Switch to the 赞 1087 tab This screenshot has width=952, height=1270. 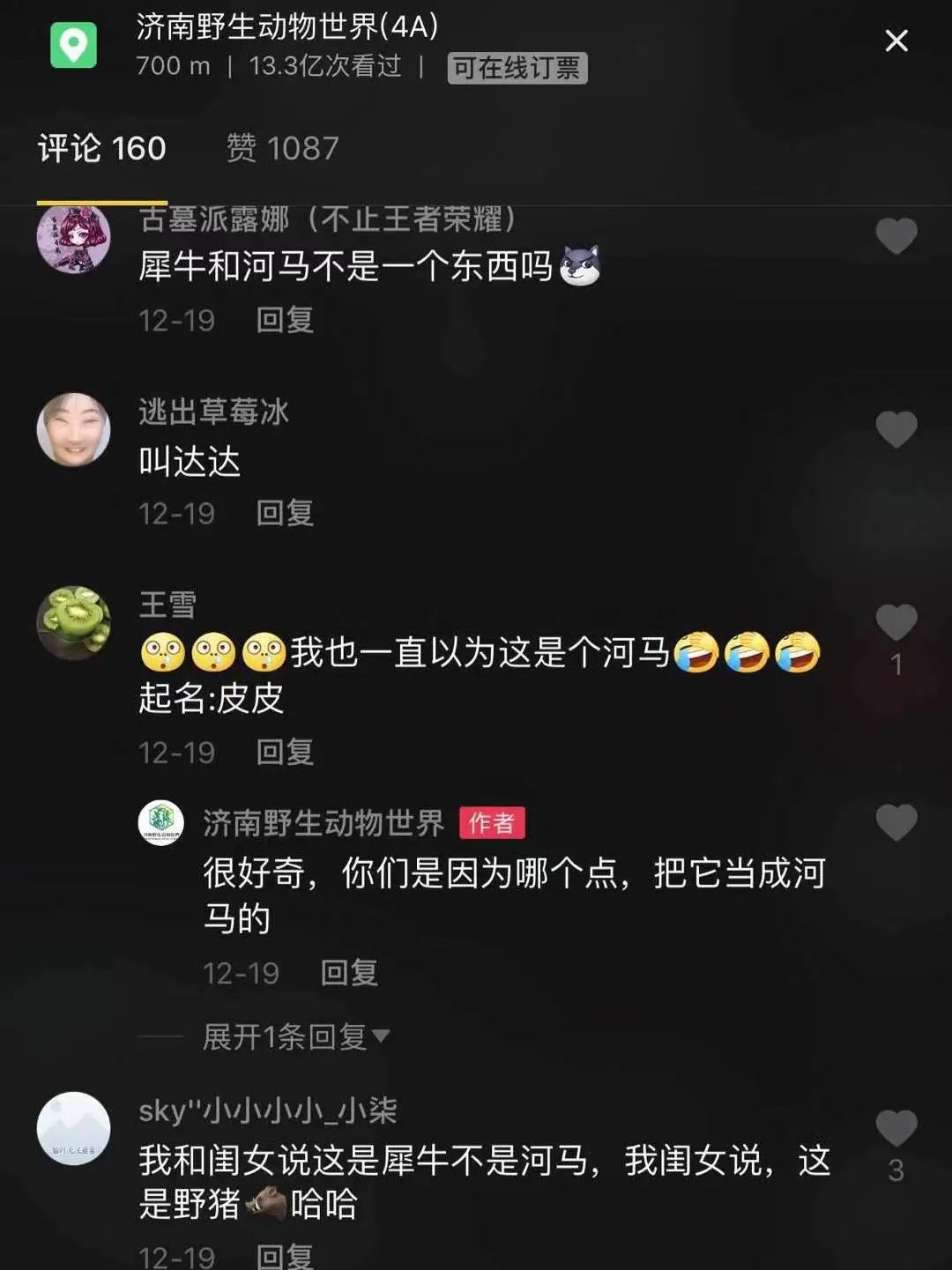tap(282, 148)
